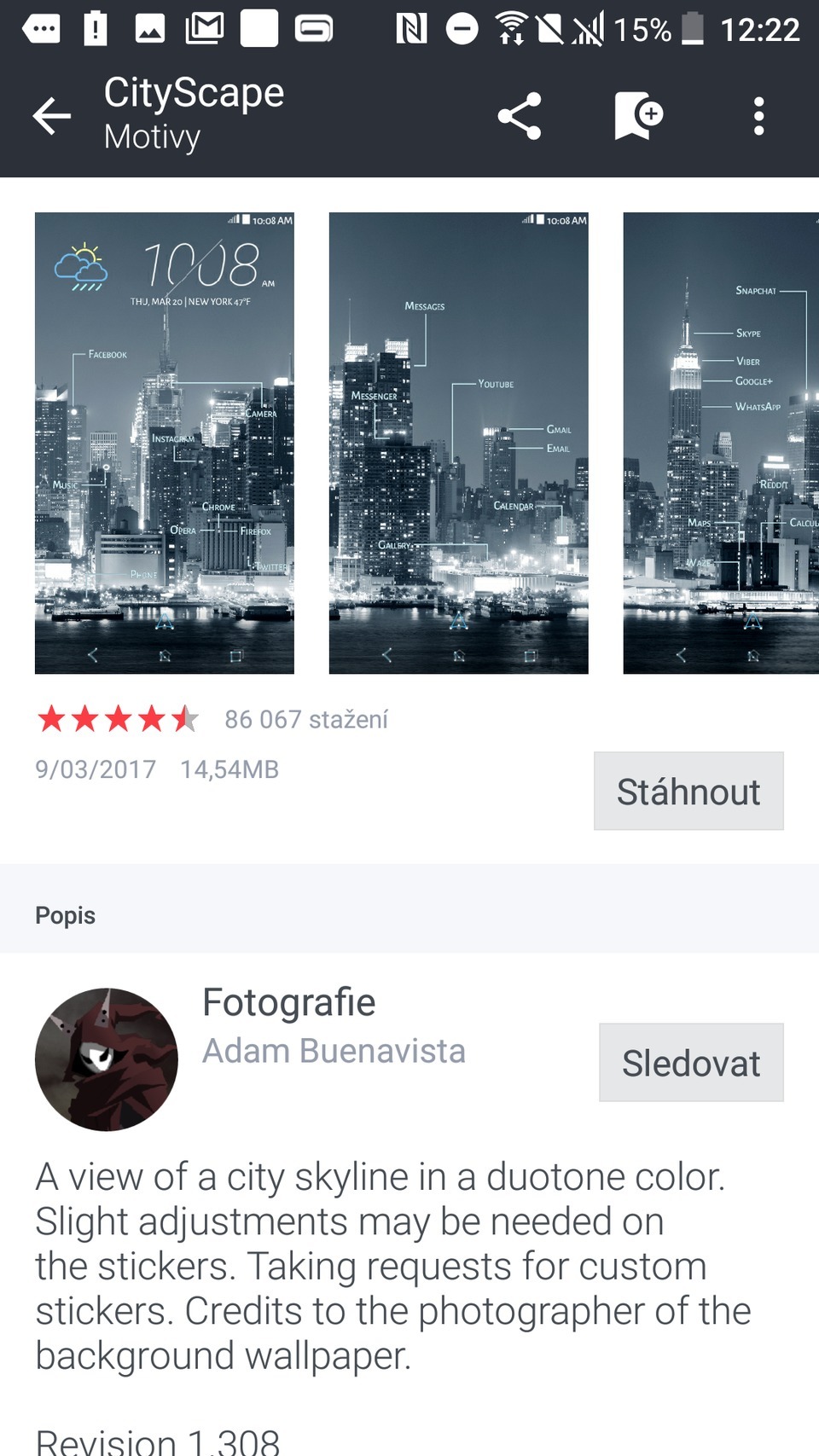Share the CityScape theme
This screenshot has width=819, height=1456.
click(x=520, y=116)
